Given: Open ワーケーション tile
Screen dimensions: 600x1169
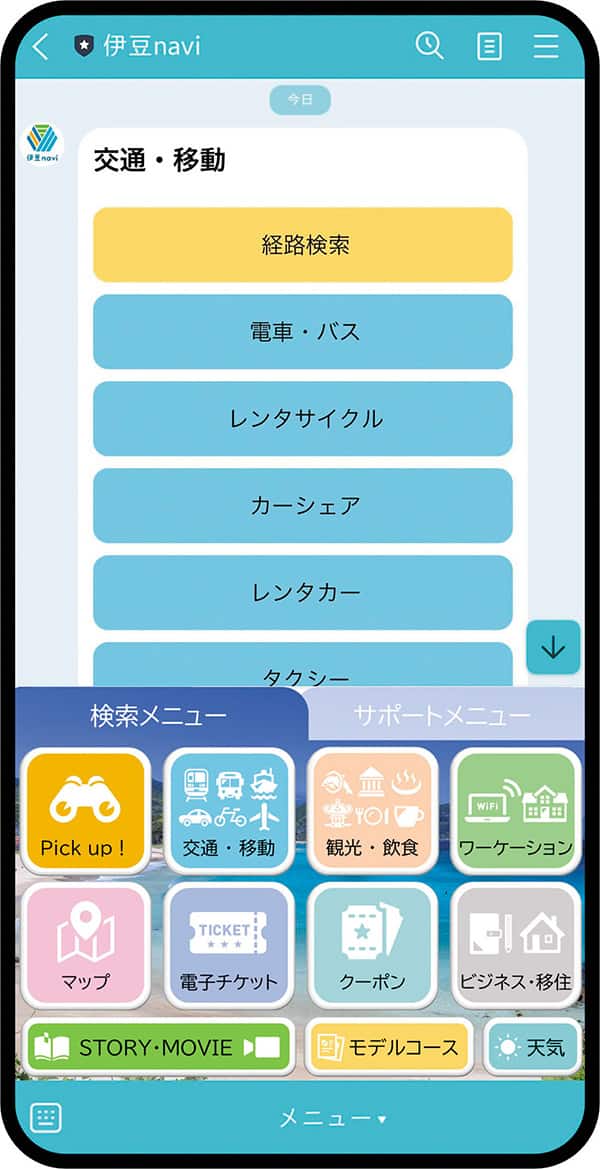Looking at the screenshot, I should [x=515, y=811].
